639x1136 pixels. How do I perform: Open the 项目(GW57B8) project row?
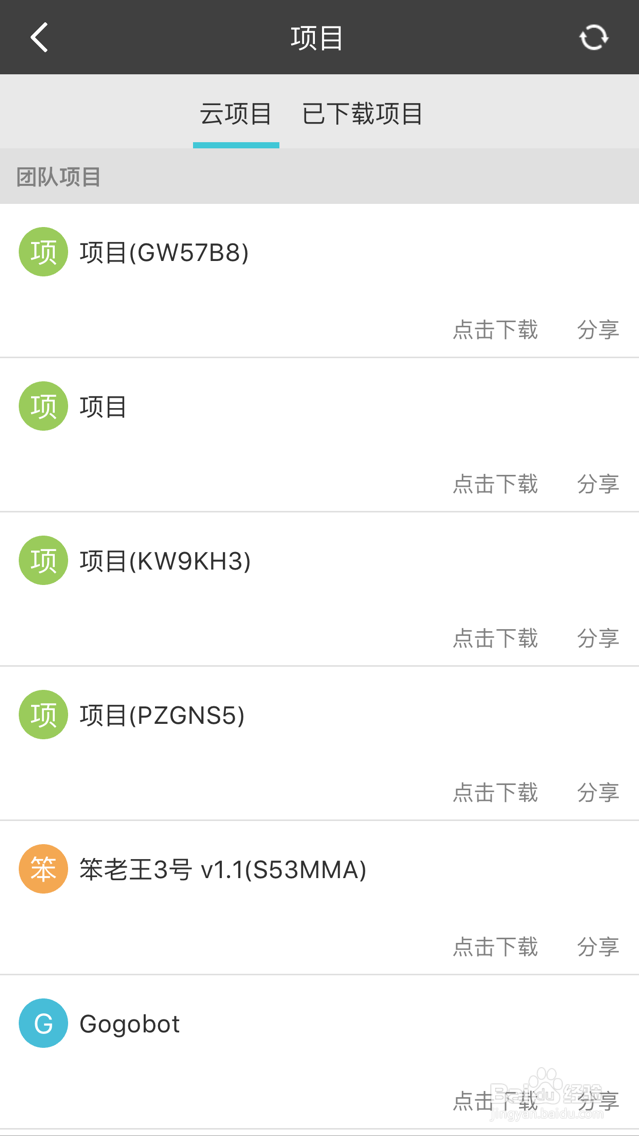[320, 280]
